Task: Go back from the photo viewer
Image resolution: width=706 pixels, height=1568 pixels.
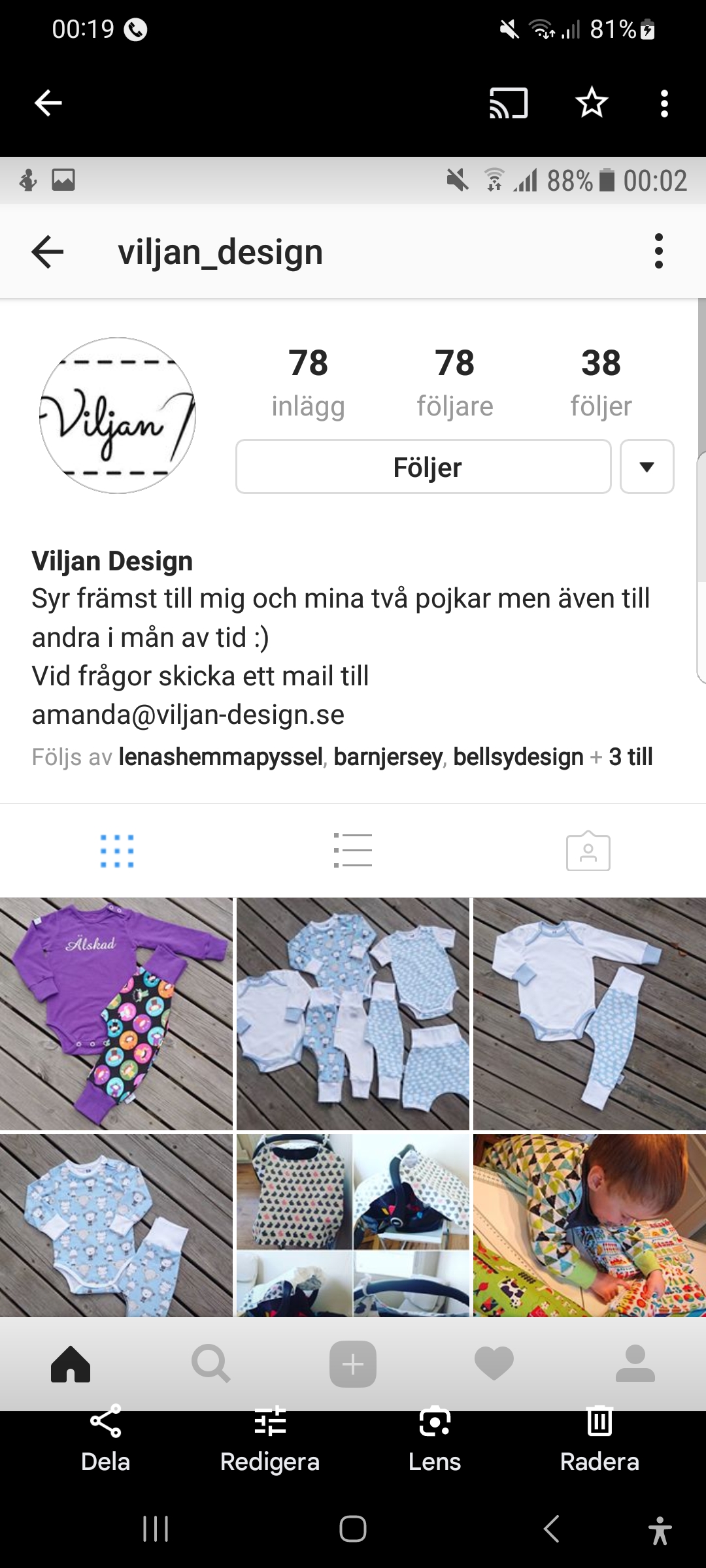Action: (x=48, y=103)
